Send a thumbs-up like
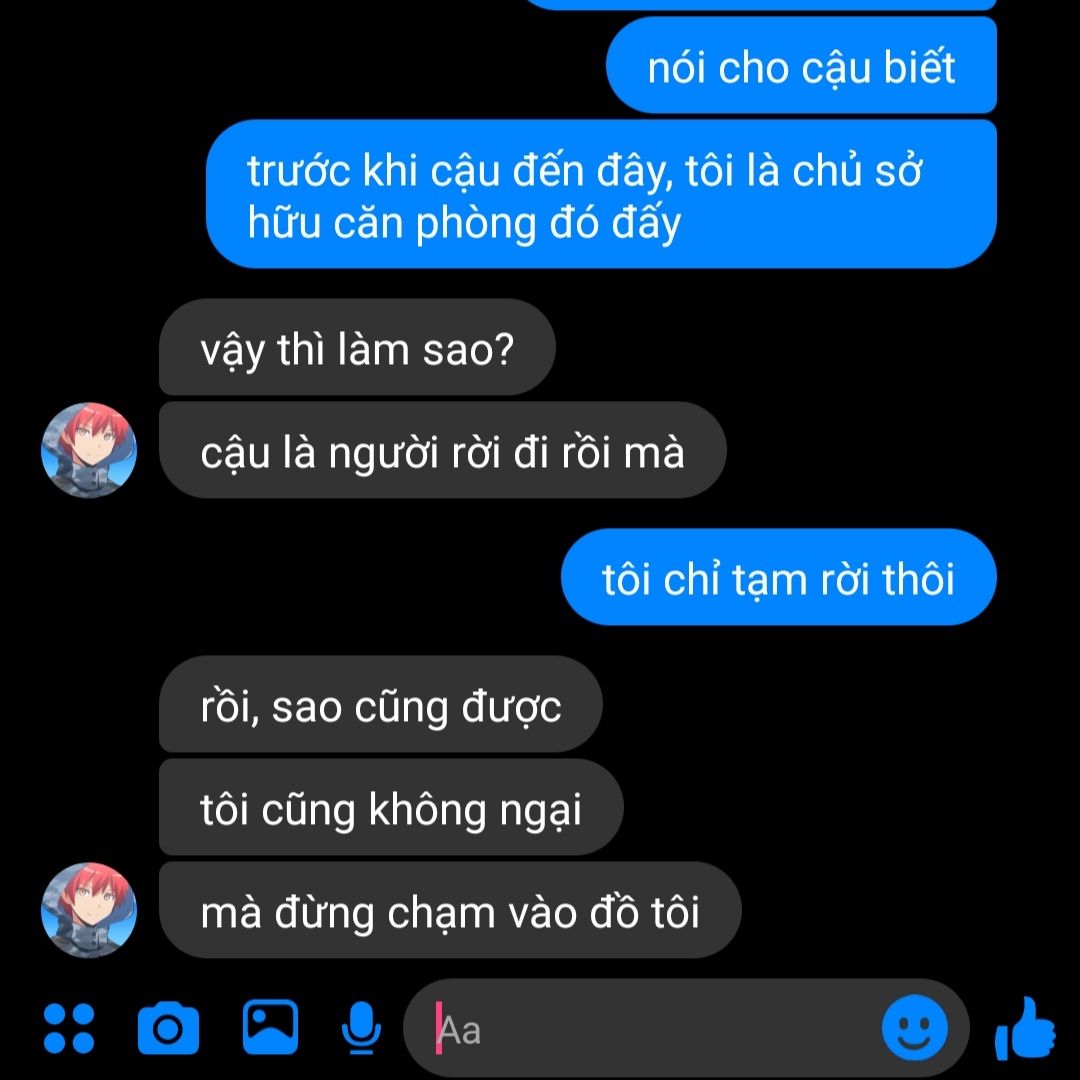This screenshot has width=1080, height=1080. pyautogui.click(x=1025, y=1027)
